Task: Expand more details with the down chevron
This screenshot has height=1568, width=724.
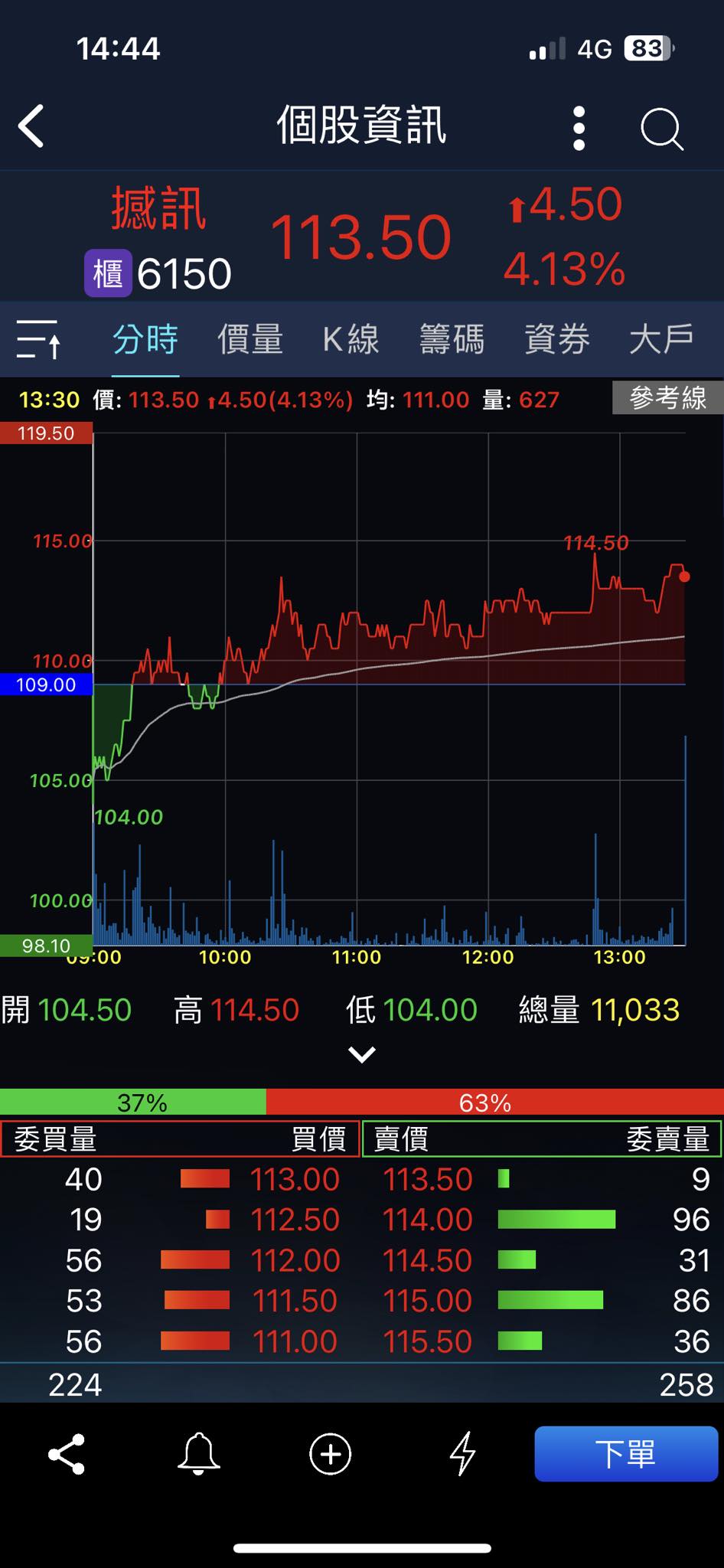Action: 362,1055
